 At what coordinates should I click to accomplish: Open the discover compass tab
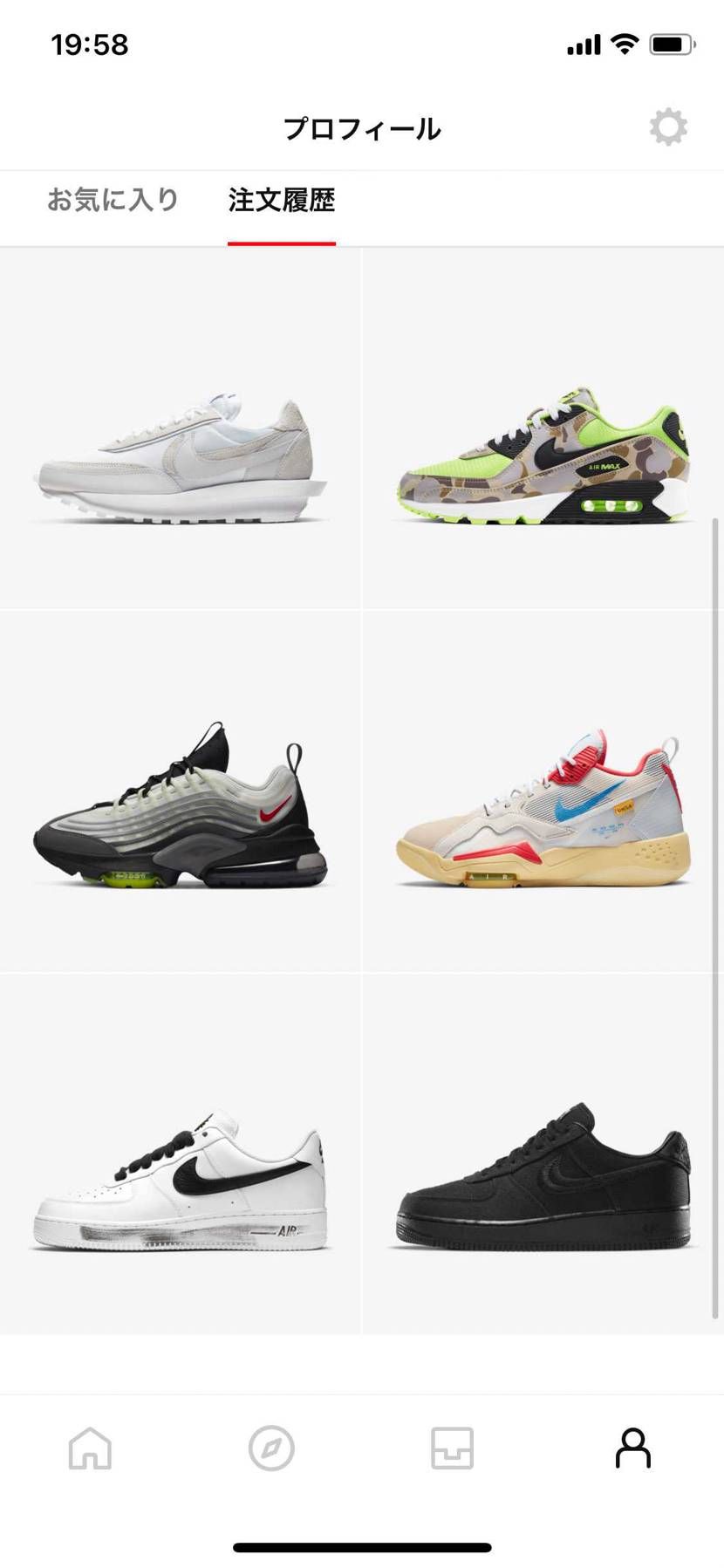click(x=271, y=1448)
